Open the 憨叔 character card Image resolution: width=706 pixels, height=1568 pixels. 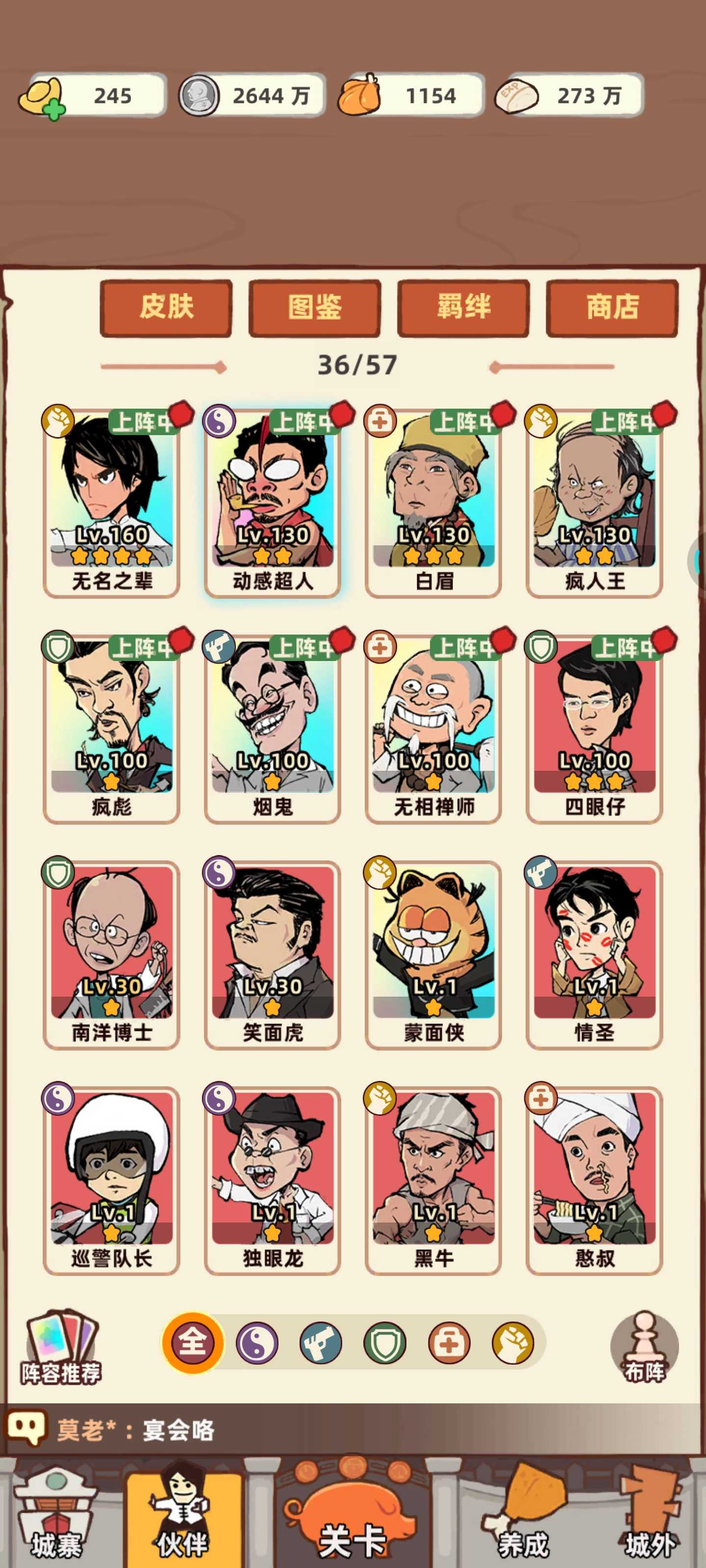(594, 1179)
